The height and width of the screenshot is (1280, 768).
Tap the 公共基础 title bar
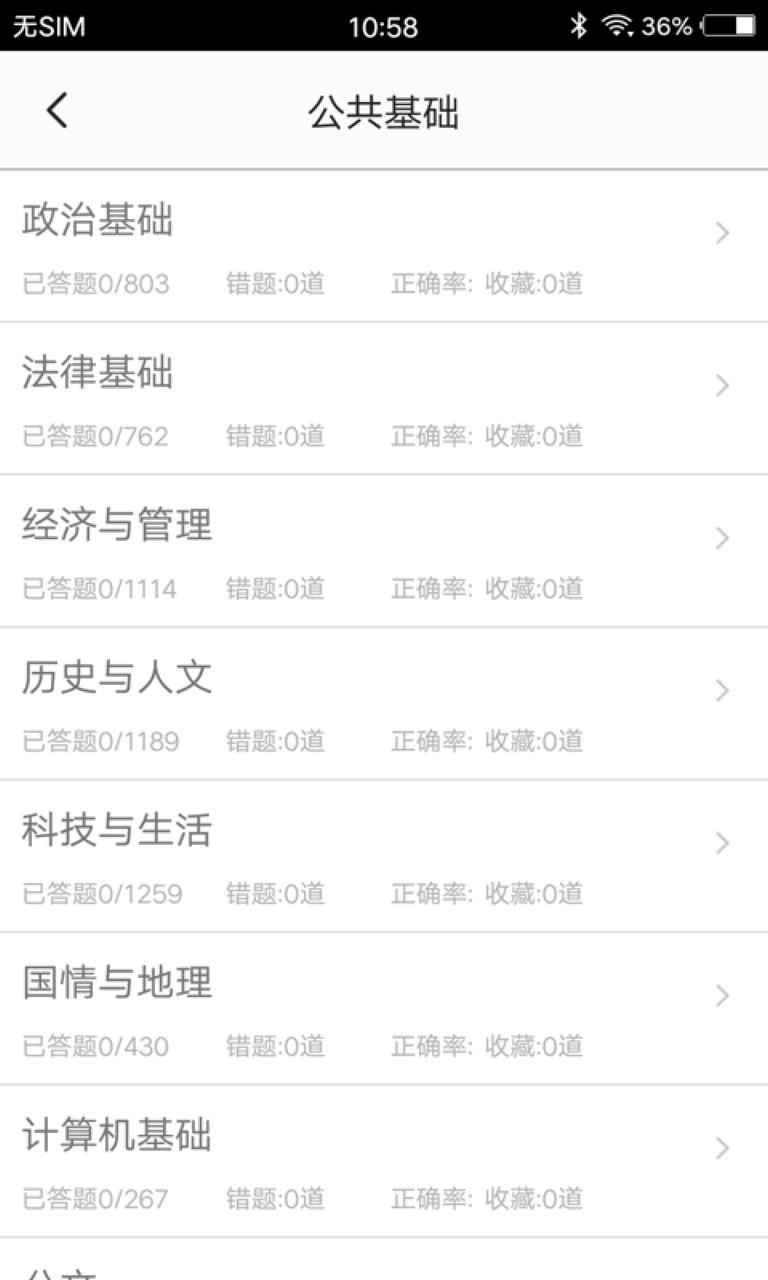384,110
